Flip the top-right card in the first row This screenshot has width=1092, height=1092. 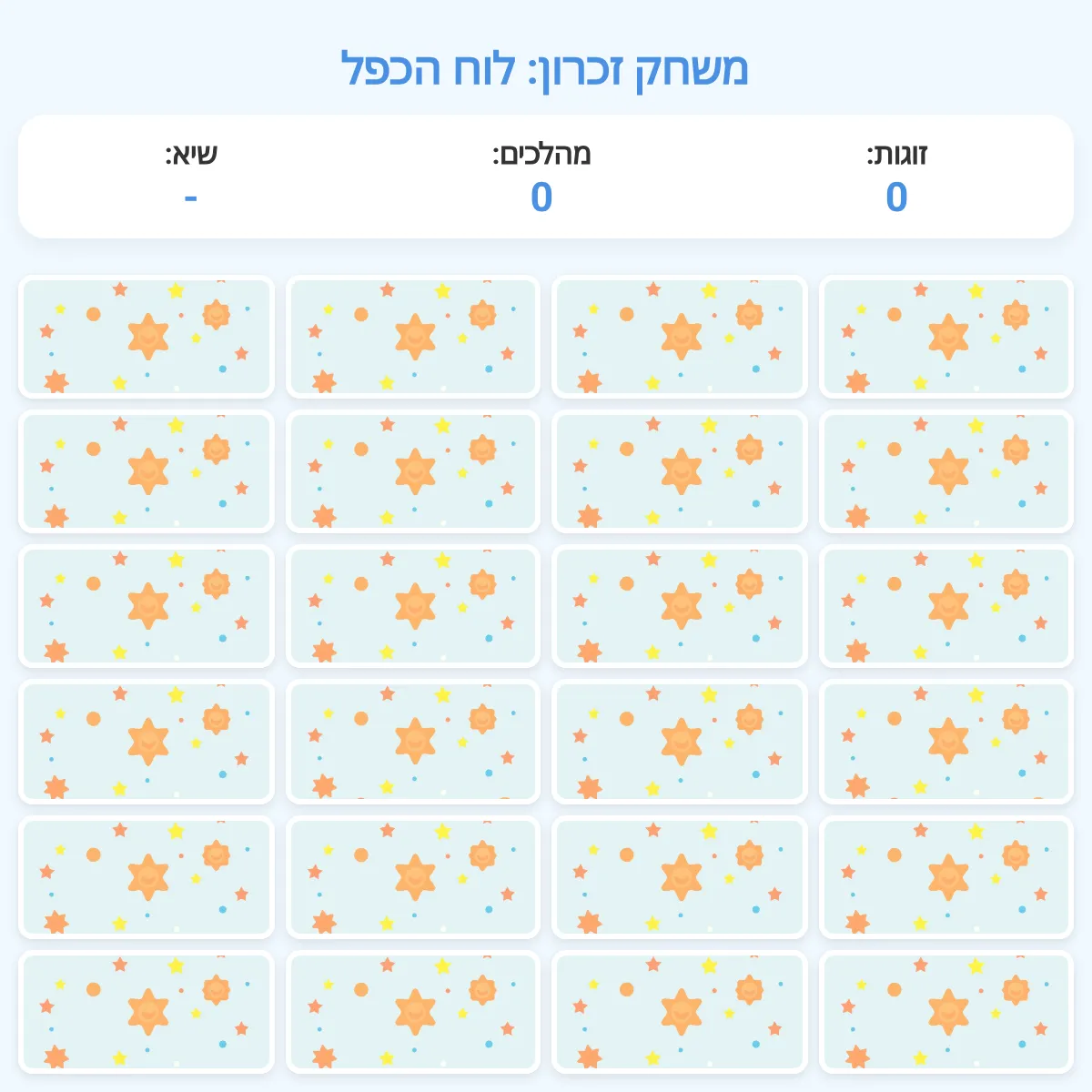[946, 337]
